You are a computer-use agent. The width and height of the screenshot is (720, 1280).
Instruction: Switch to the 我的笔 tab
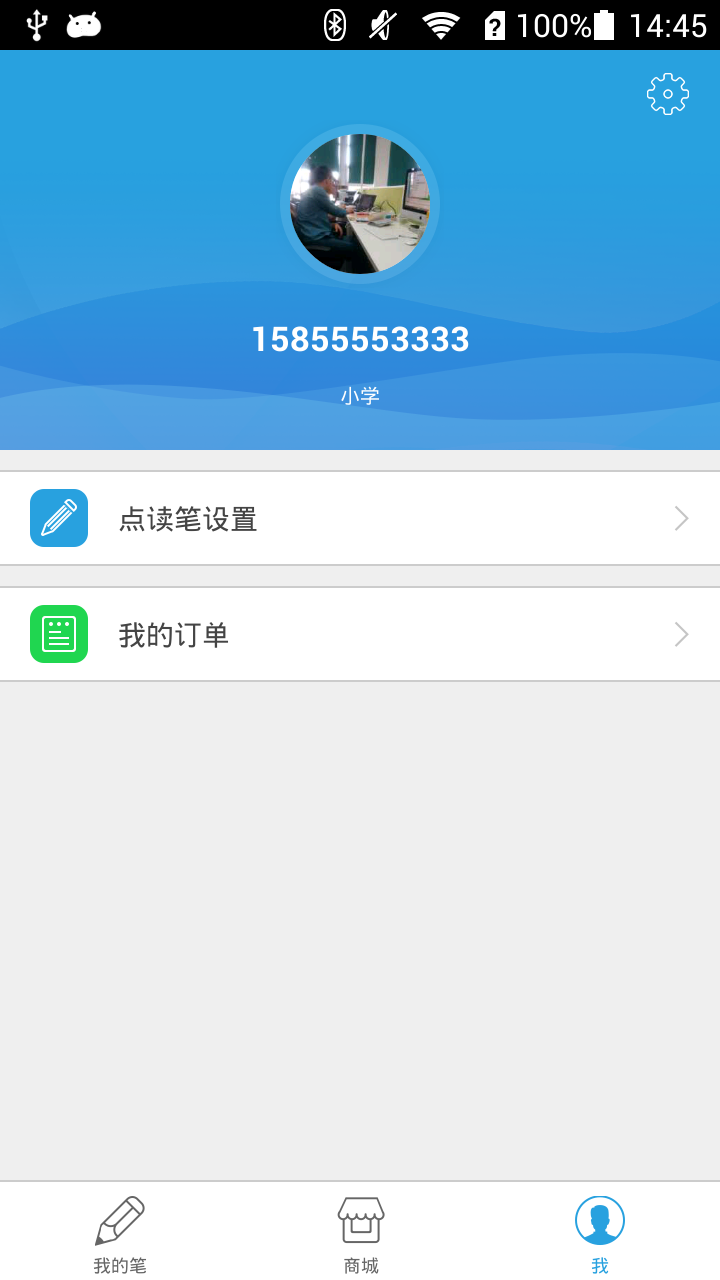tap(120, 1233)
